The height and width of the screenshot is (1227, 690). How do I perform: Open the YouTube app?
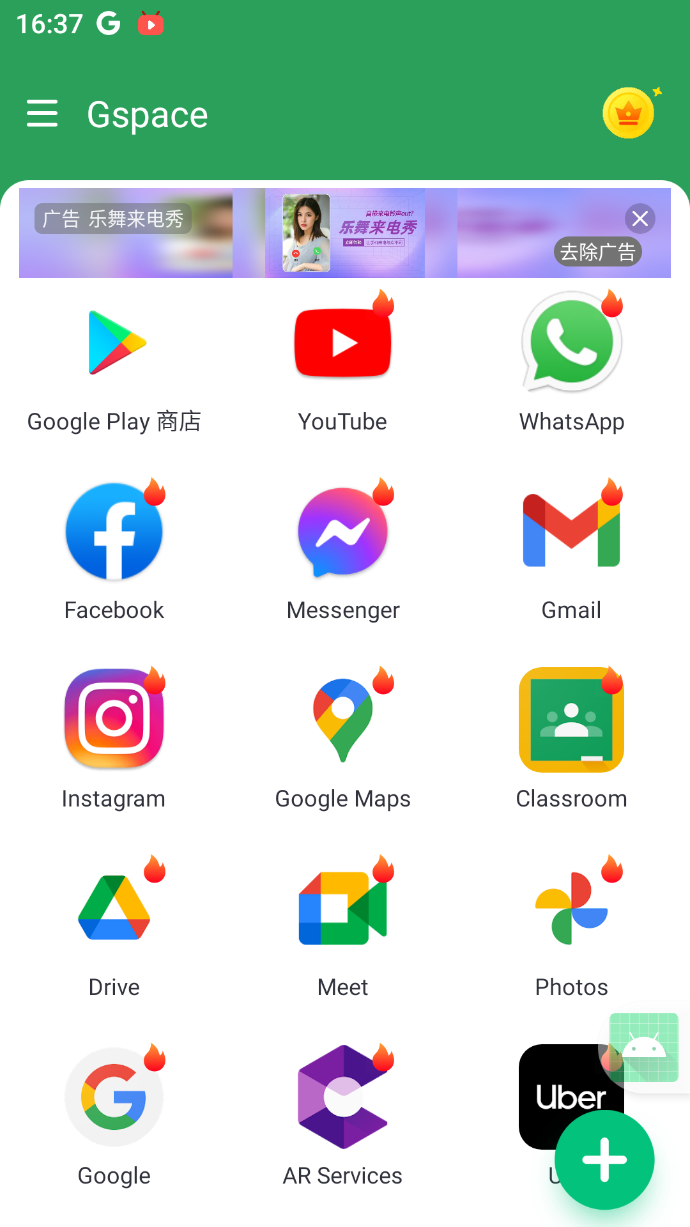[x=343, y=343]
